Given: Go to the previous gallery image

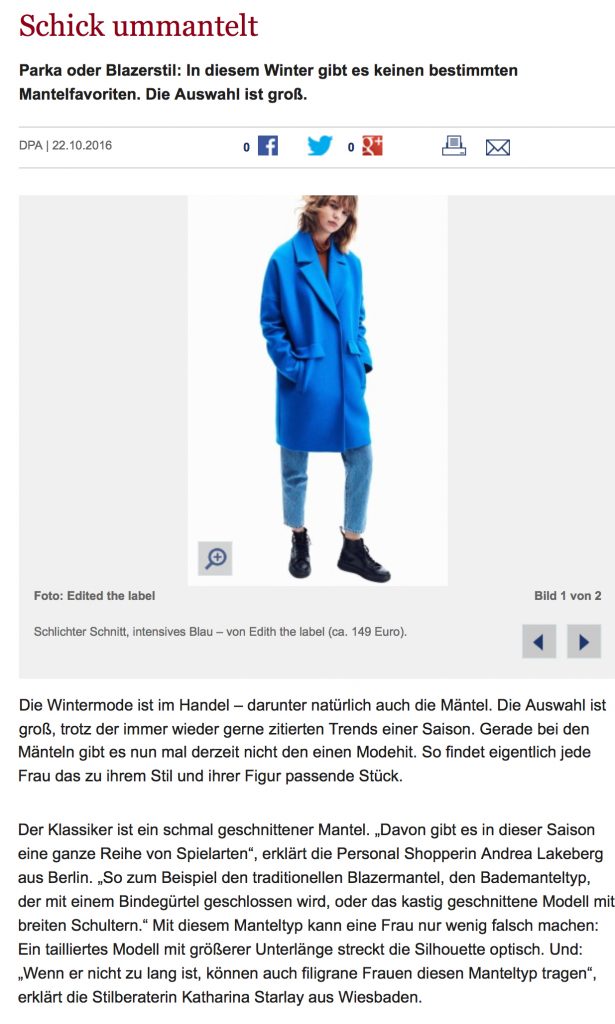Looking at the screenshot, I should tap(539, 641).
